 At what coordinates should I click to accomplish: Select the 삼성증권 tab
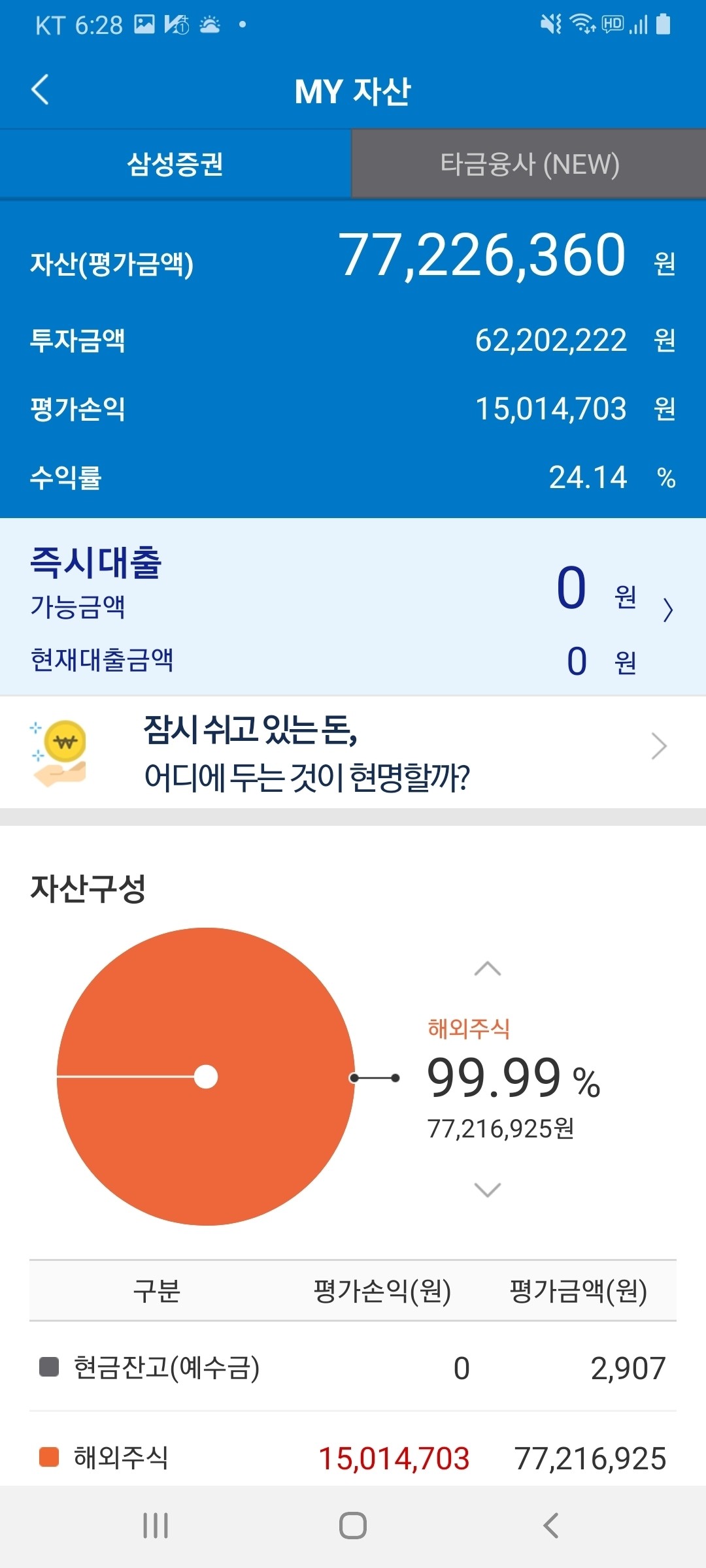[x=176, y=163]
